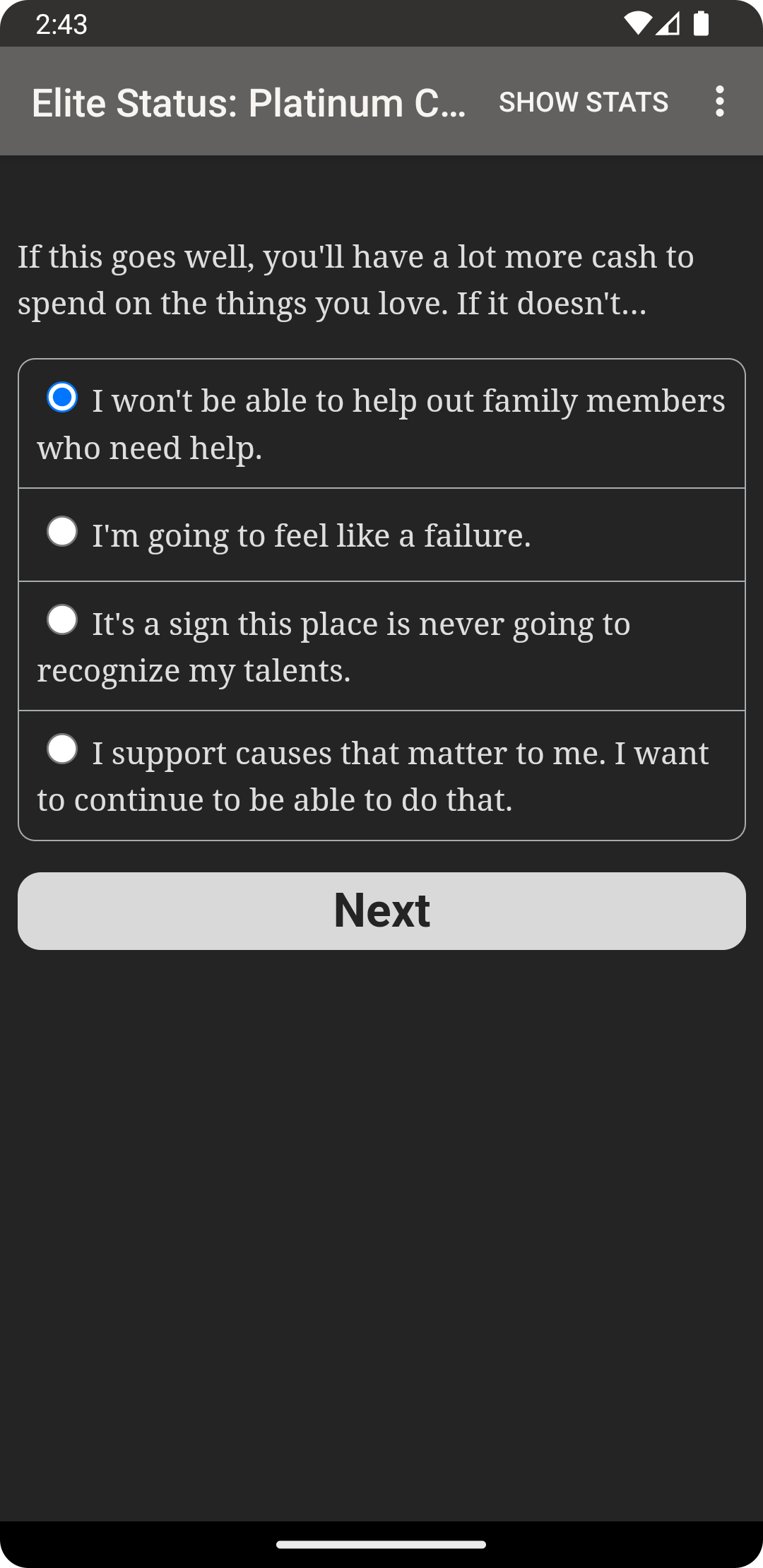Choose 'I'm going to feel like a failure'
This screenshot has width=763, height=1568.
coord(62,532)
